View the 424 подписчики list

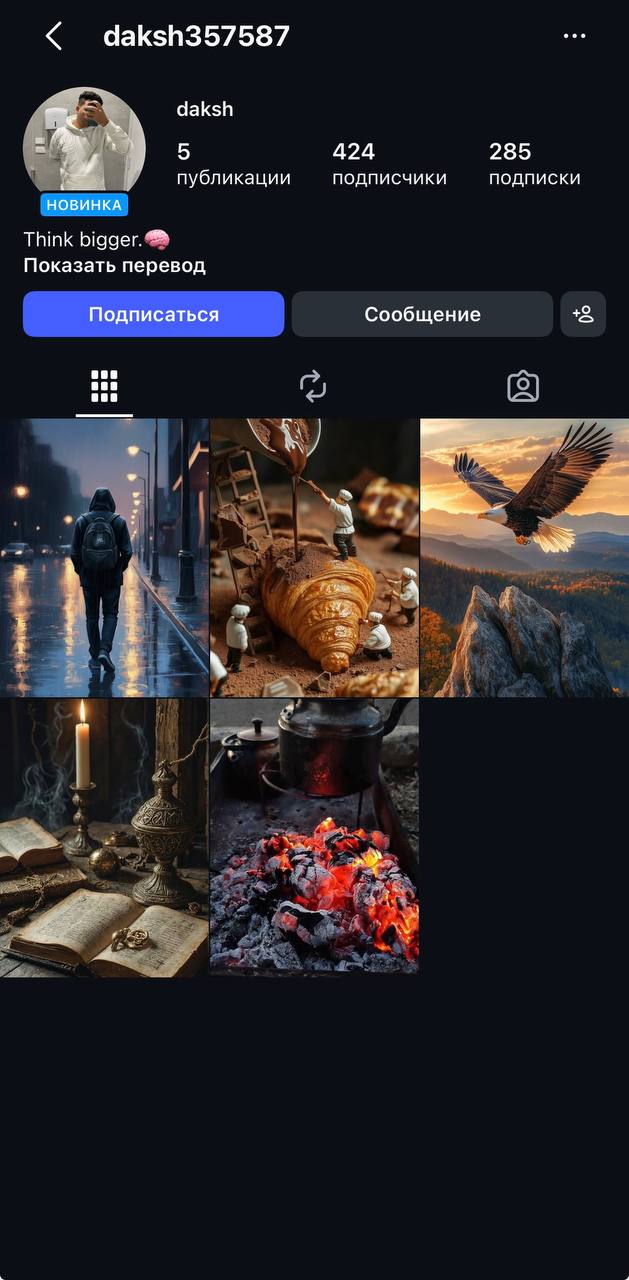[389, 164]
